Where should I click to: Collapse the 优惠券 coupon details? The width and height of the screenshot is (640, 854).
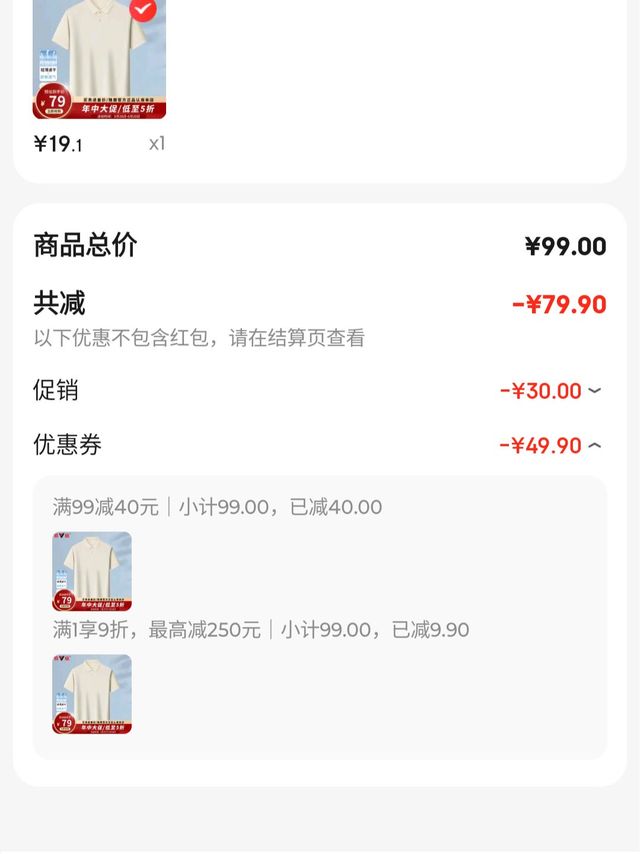pyautogui.click(x=594, y=446)
